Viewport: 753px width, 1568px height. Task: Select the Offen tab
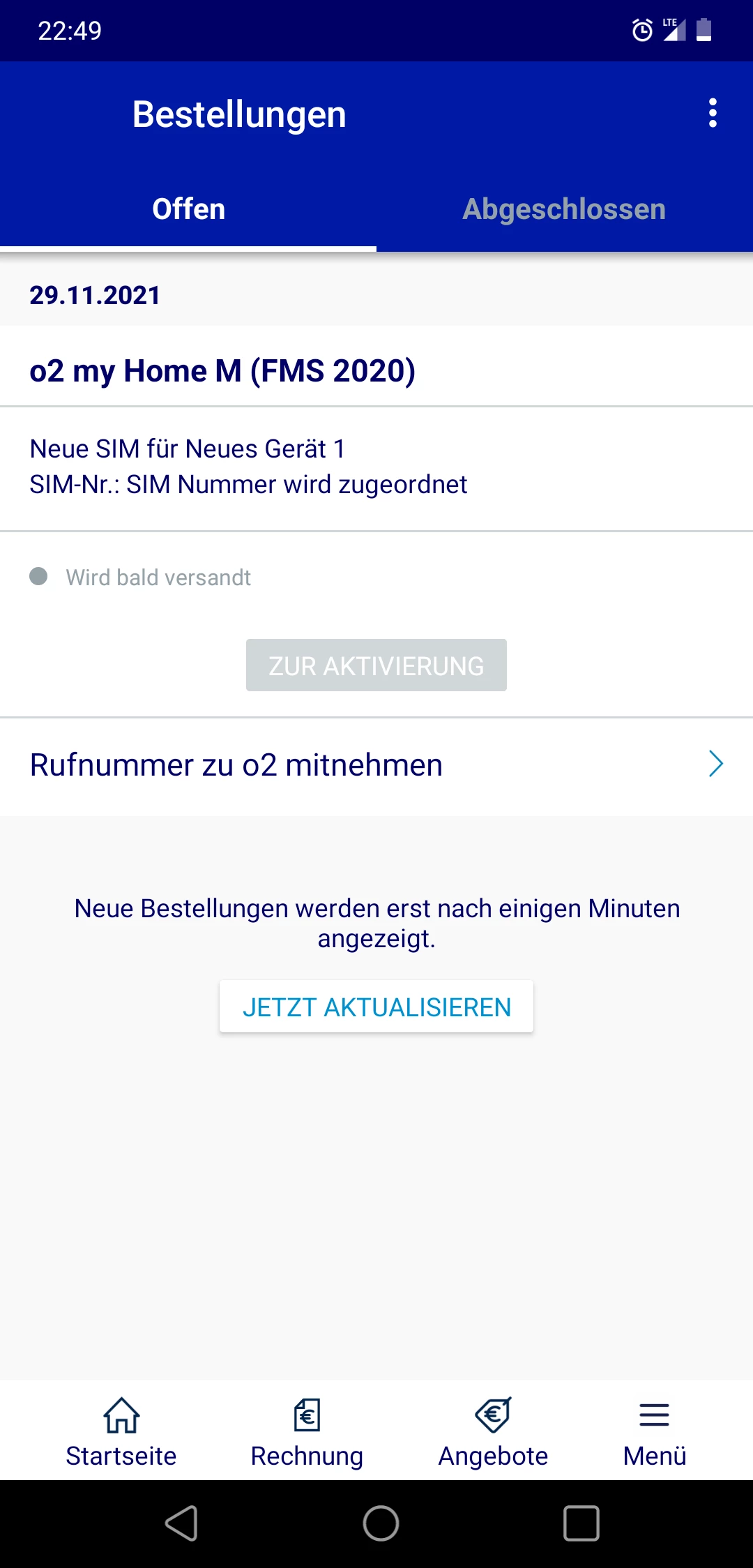pos(188,209)
